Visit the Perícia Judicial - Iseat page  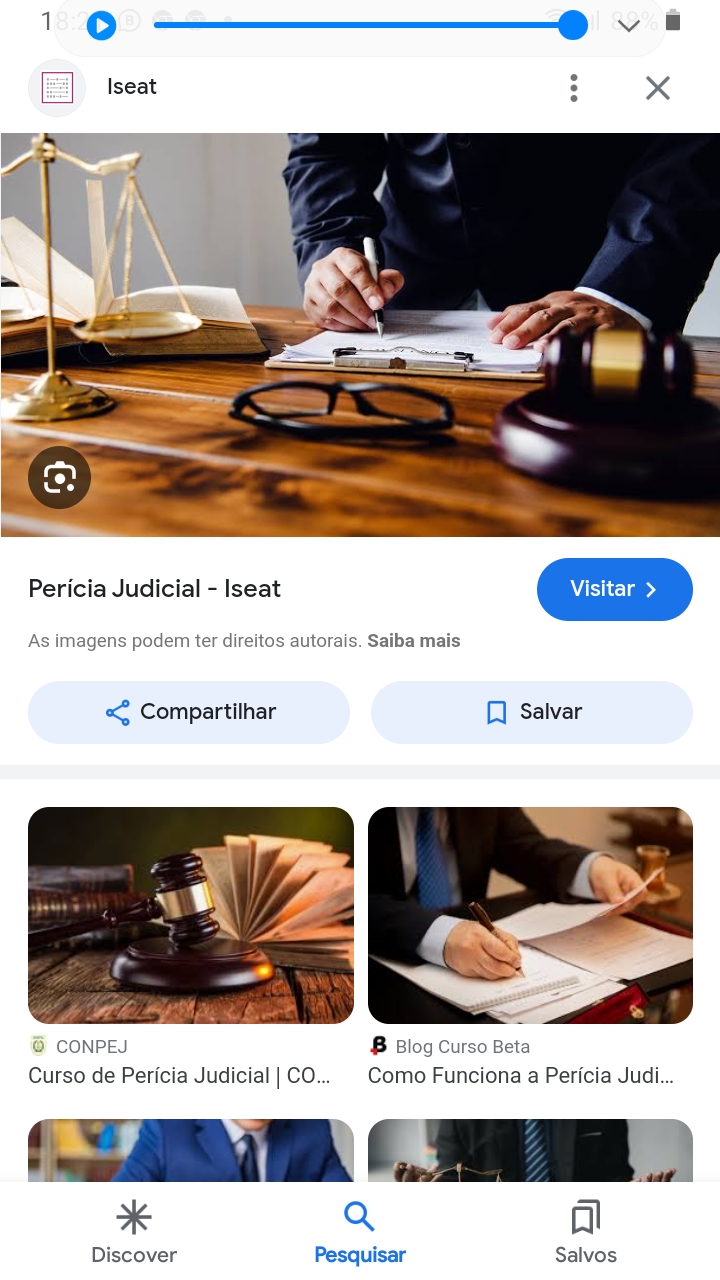coord(614,589)
